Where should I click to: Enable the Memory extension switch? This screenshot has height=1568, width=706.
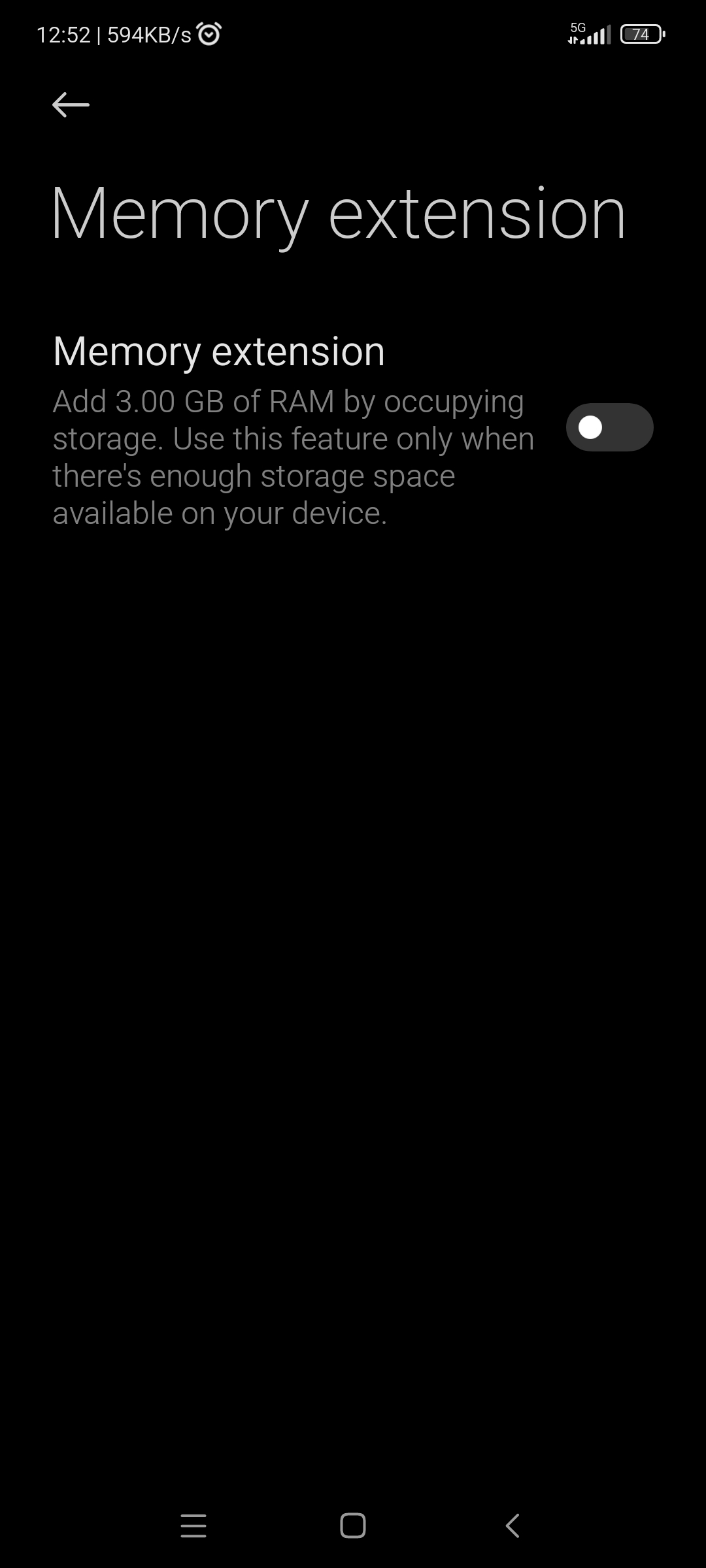coord(609,427)
